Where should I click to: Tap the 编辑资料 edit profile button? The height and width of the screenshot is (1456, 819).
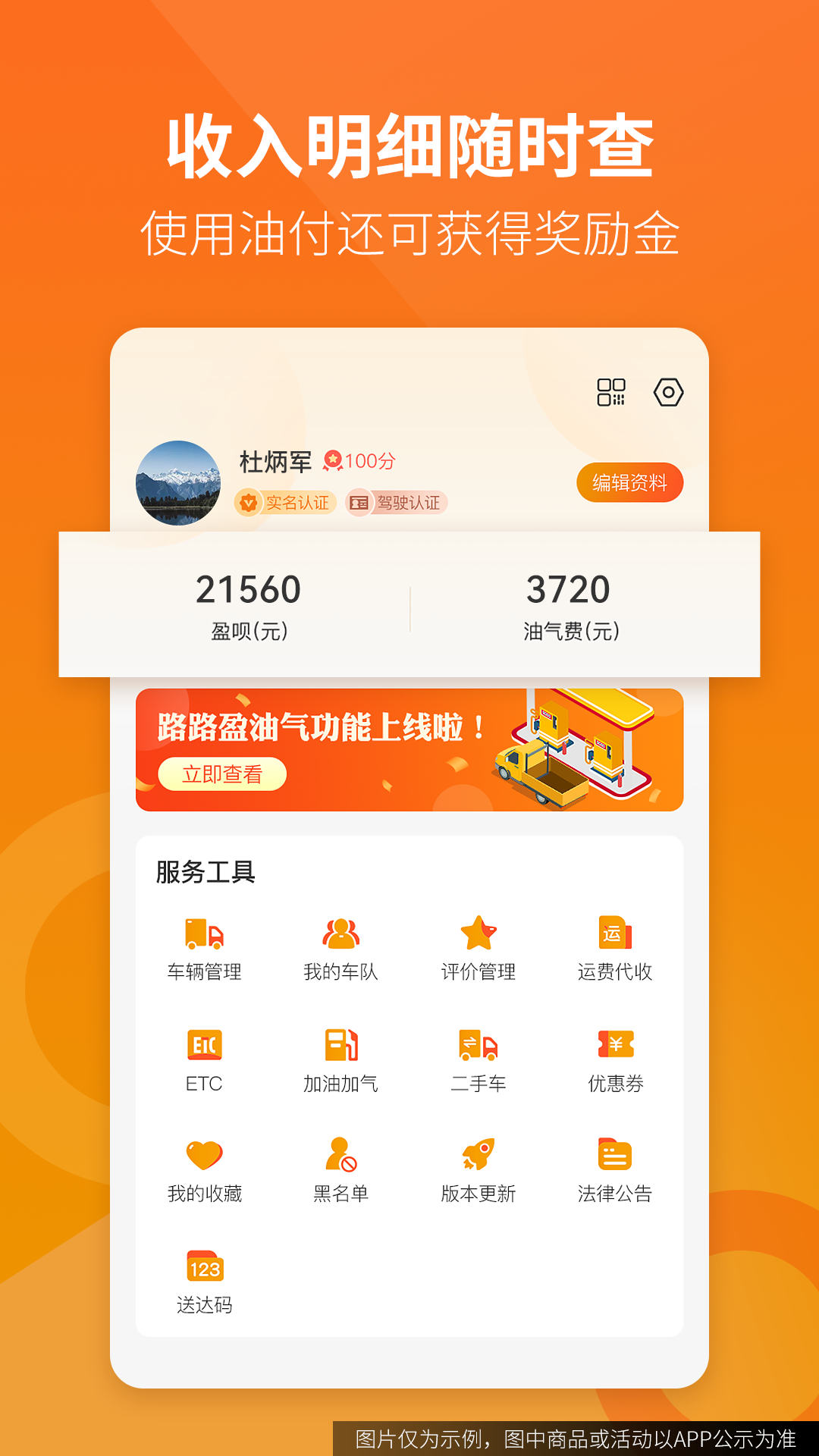(630, 481)
